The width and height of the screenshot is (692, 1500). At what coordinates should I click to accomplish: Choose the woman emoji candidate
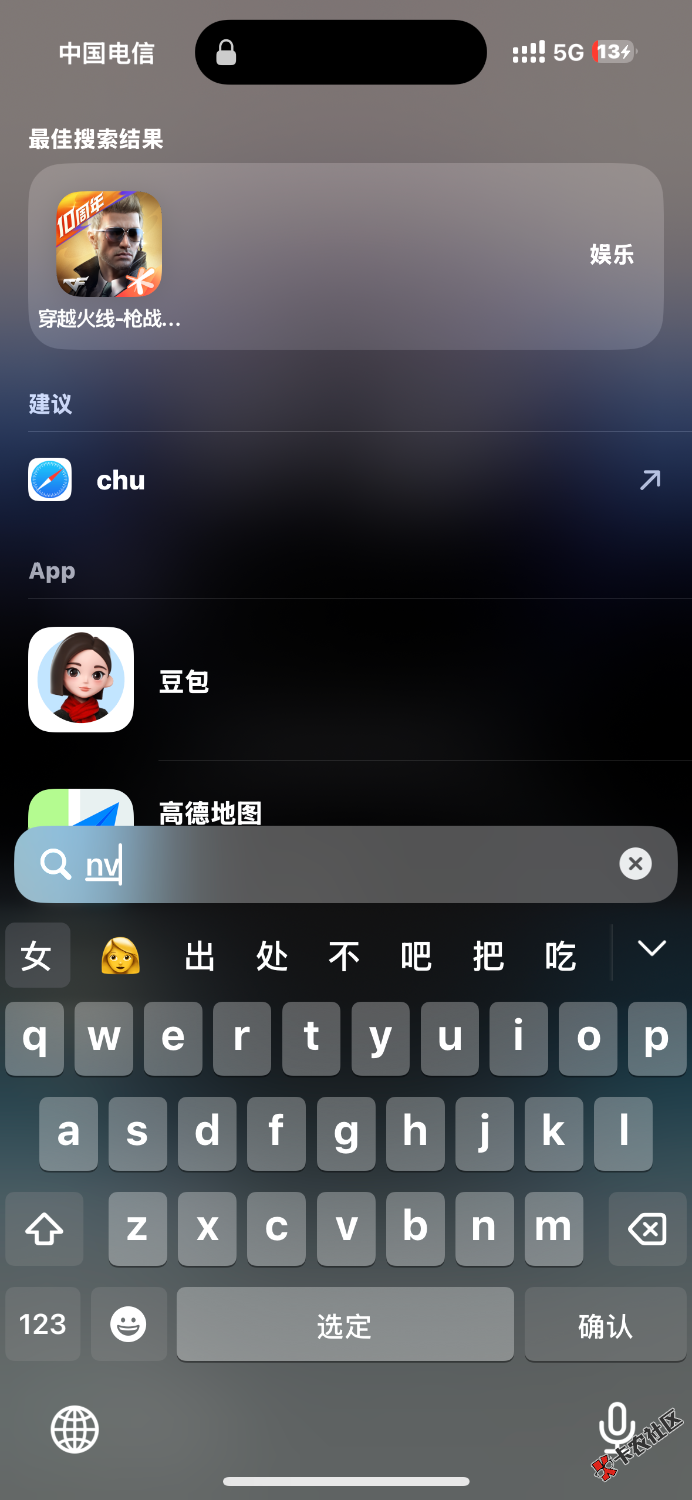tap(120, 956)
